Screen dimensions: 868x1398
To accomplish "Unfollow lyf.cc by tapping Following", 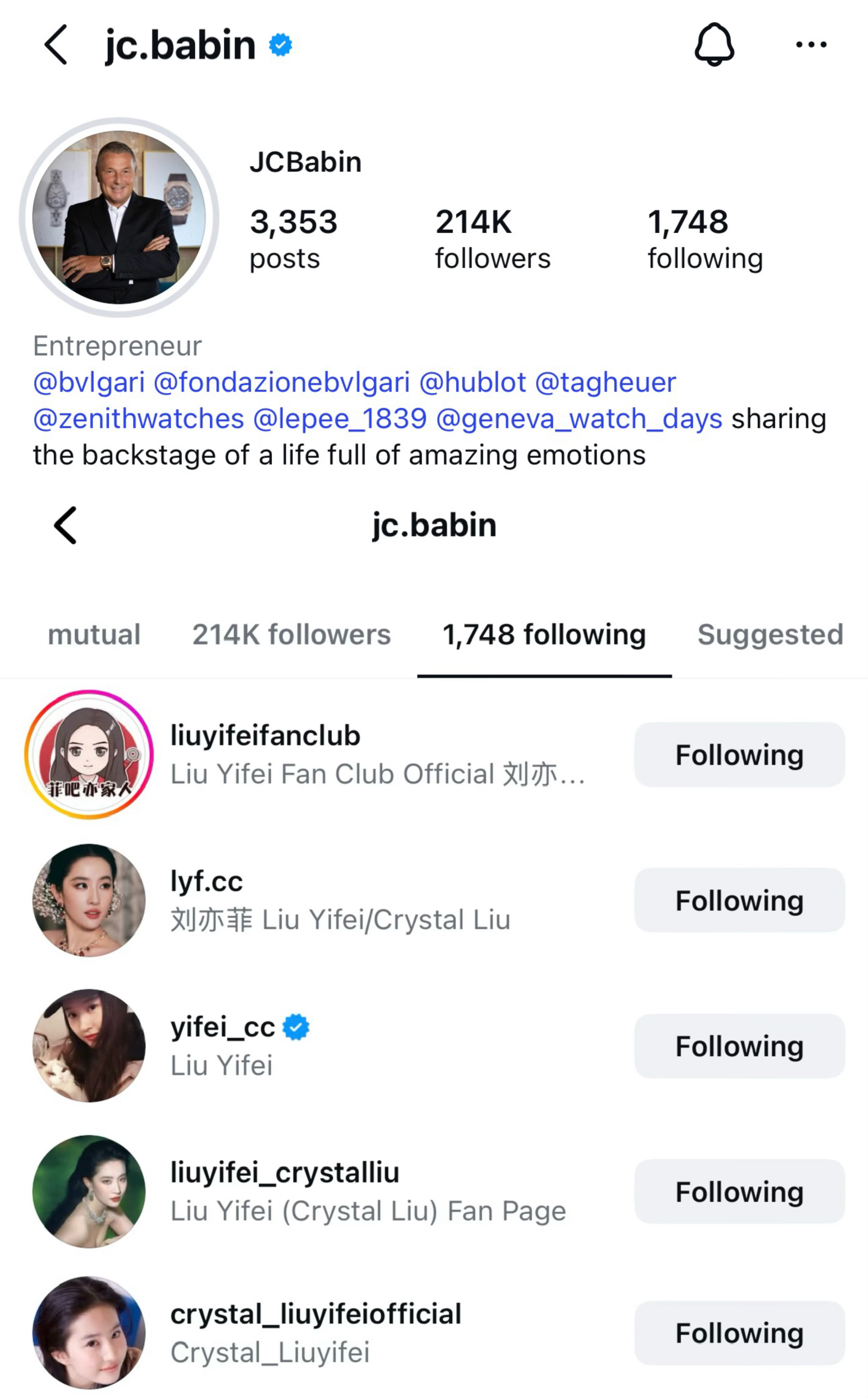I will 739,900.
